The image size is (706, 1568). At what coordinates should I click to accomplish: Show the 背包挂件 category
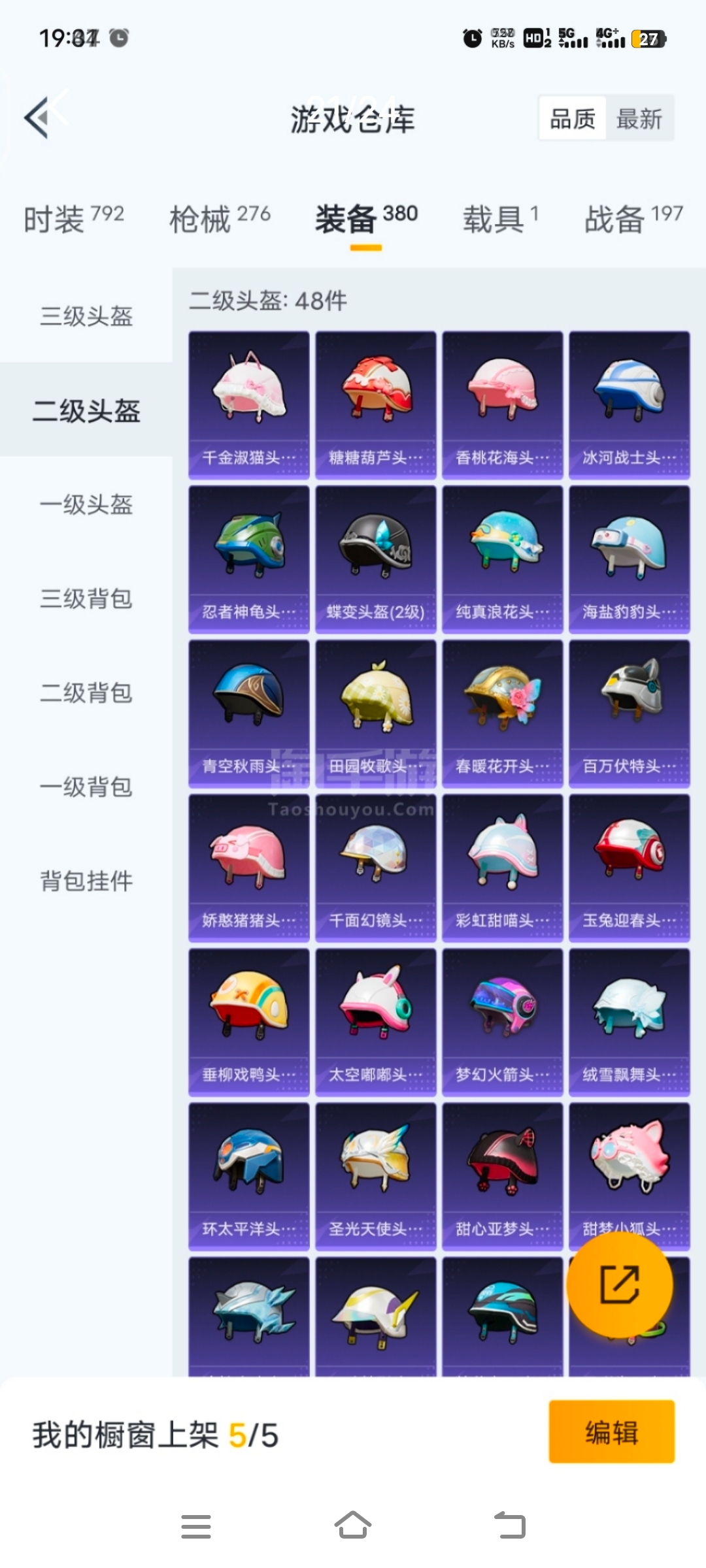point(86,881)
